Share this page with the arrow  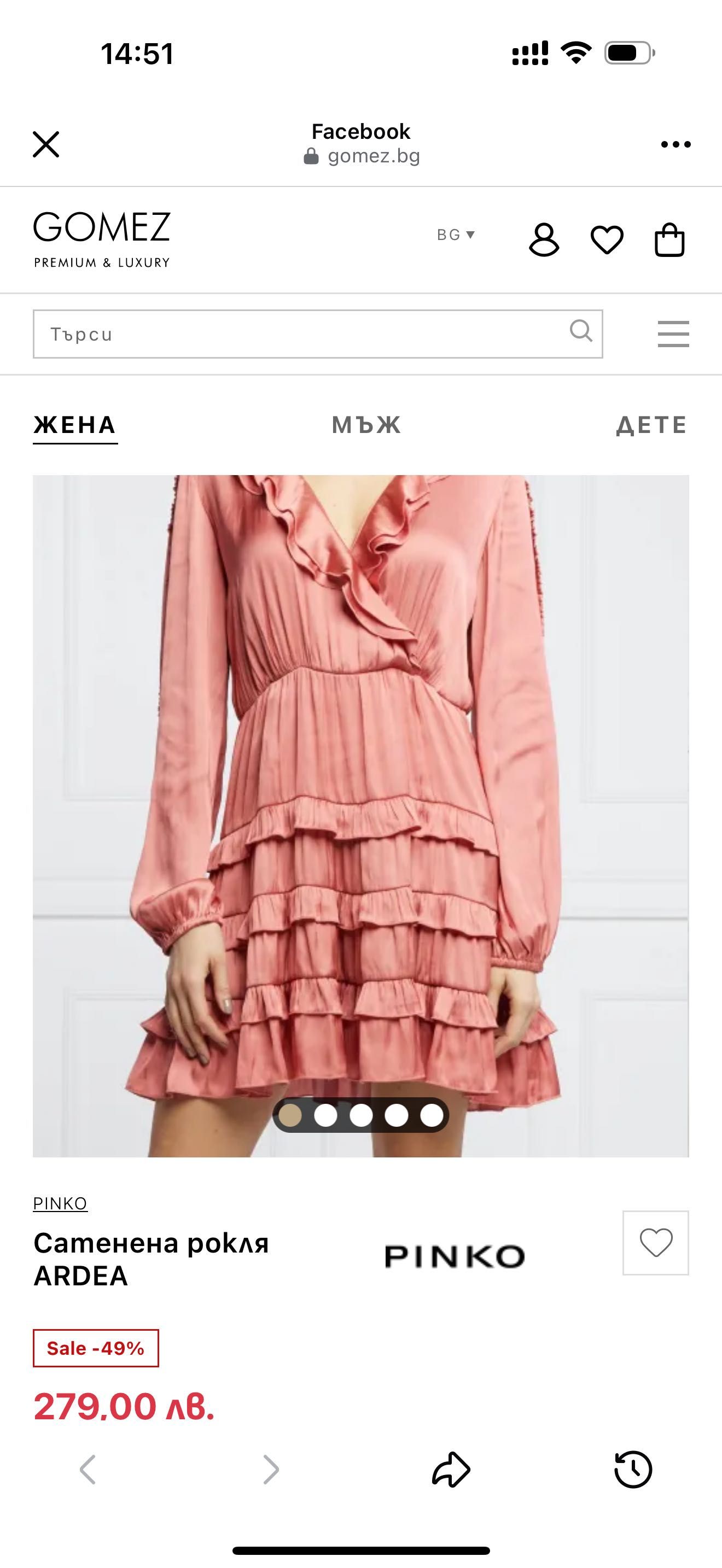(451, 1470)
